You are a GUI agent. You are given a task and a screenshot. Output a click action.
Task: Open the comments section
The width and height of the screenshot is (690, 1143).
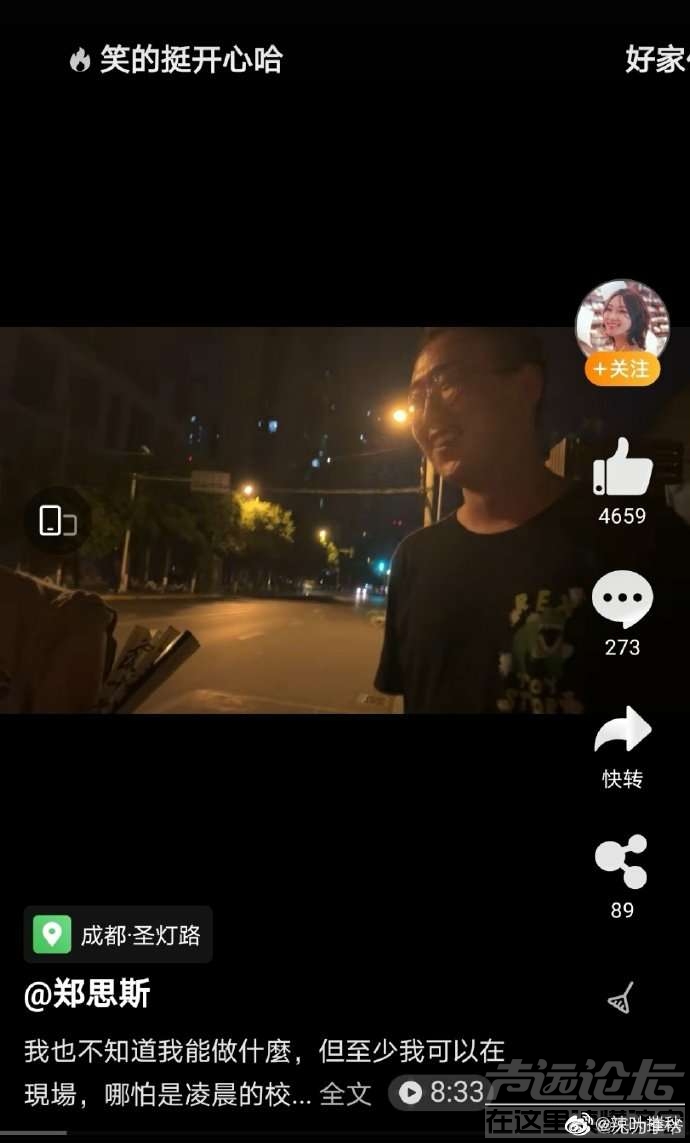[x=622, y=600]
